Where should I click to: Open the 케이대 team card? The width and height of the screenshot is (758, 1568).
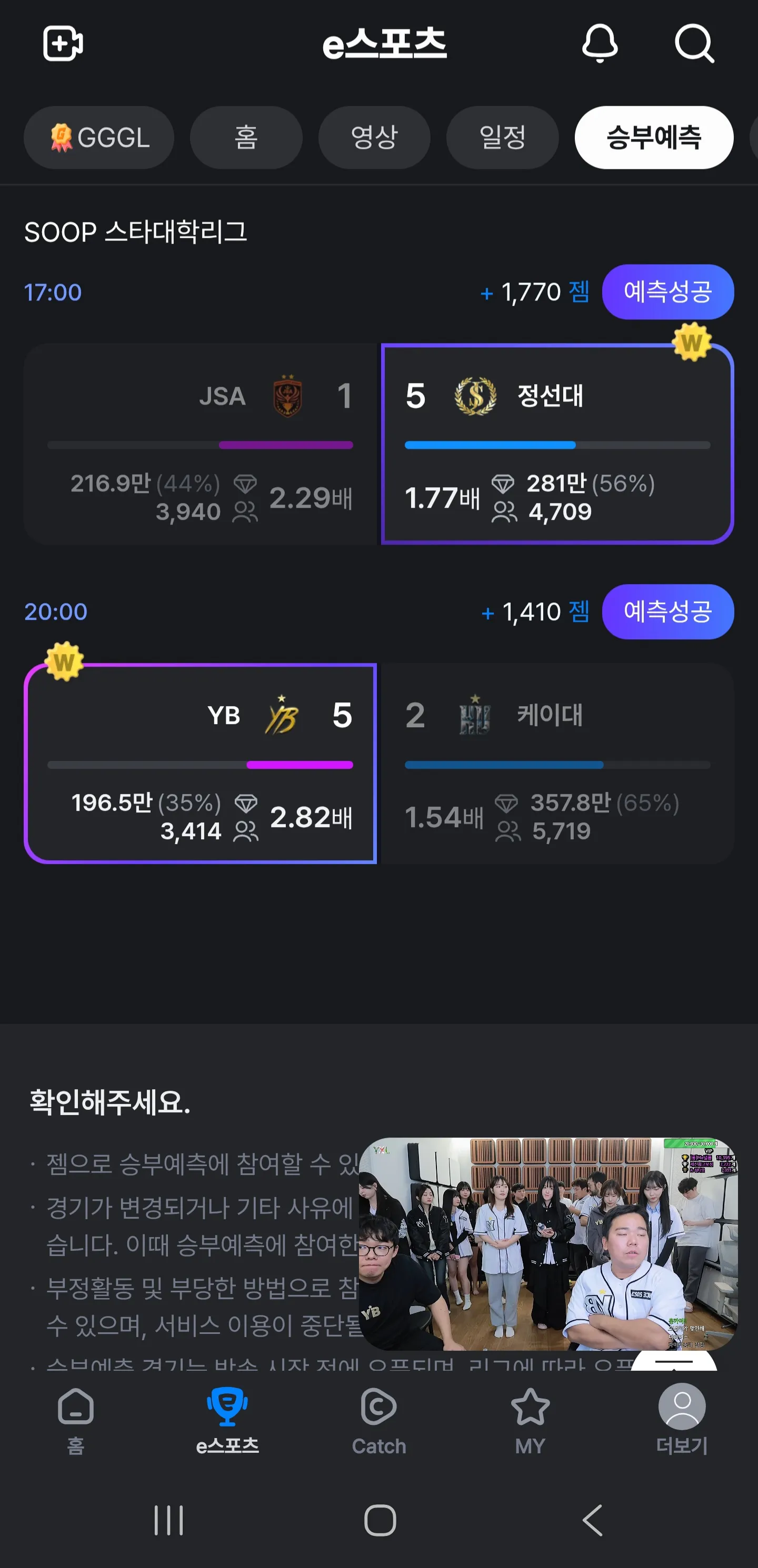pyautogui.click(x=557, y=763)
